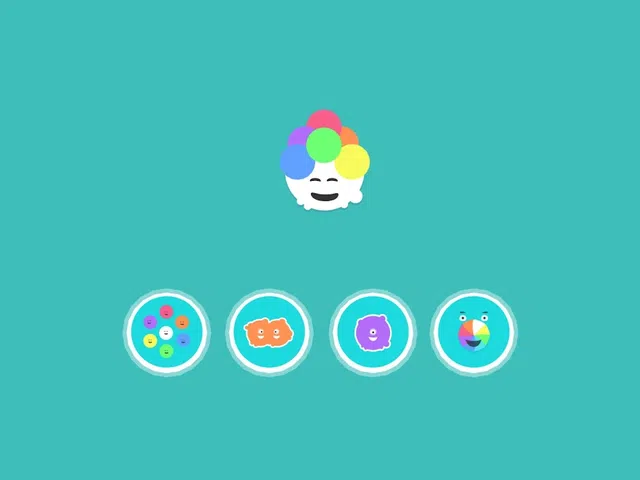Select the two orange blobs mode
The image size is (640, 480).
[269, 332]
